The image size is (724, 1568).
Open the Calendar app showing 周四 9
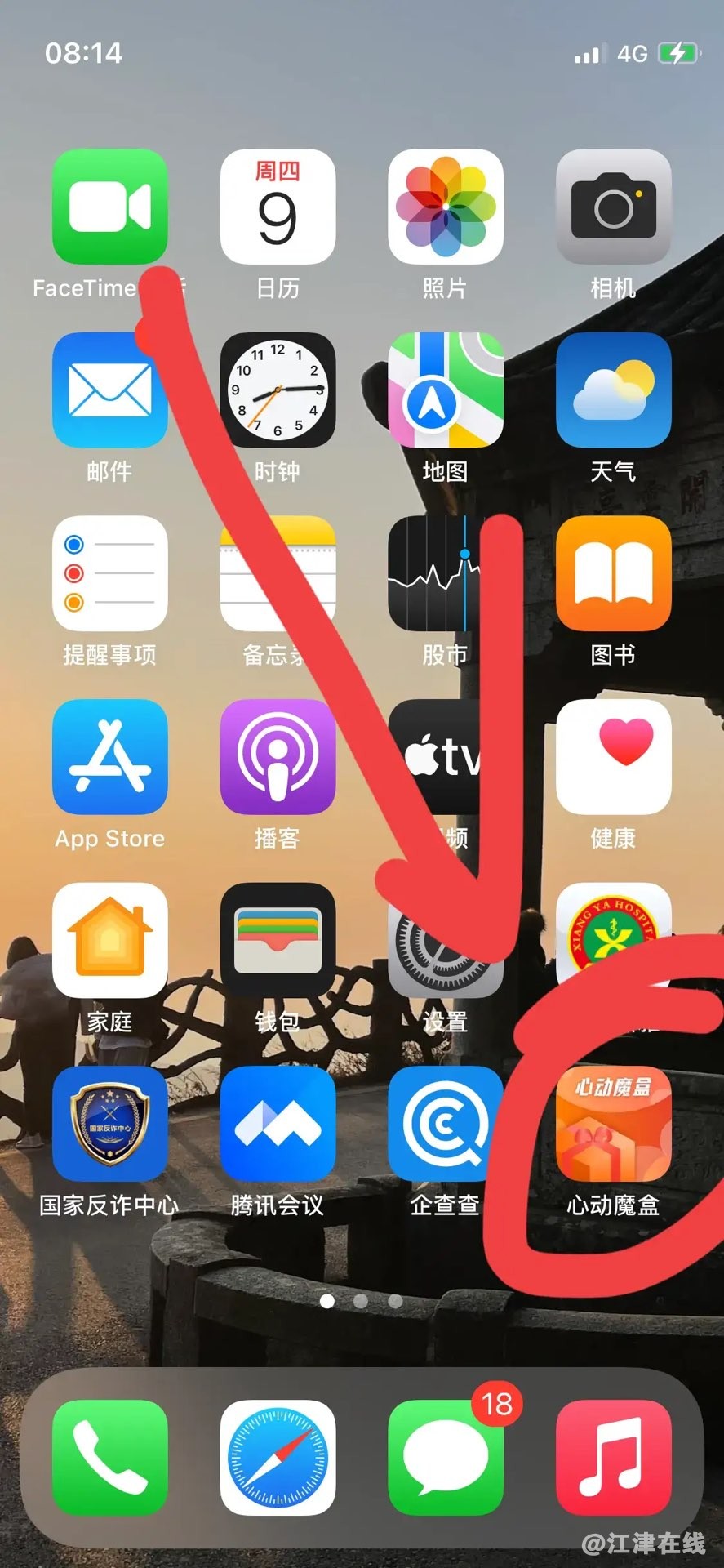pos(278,207)
